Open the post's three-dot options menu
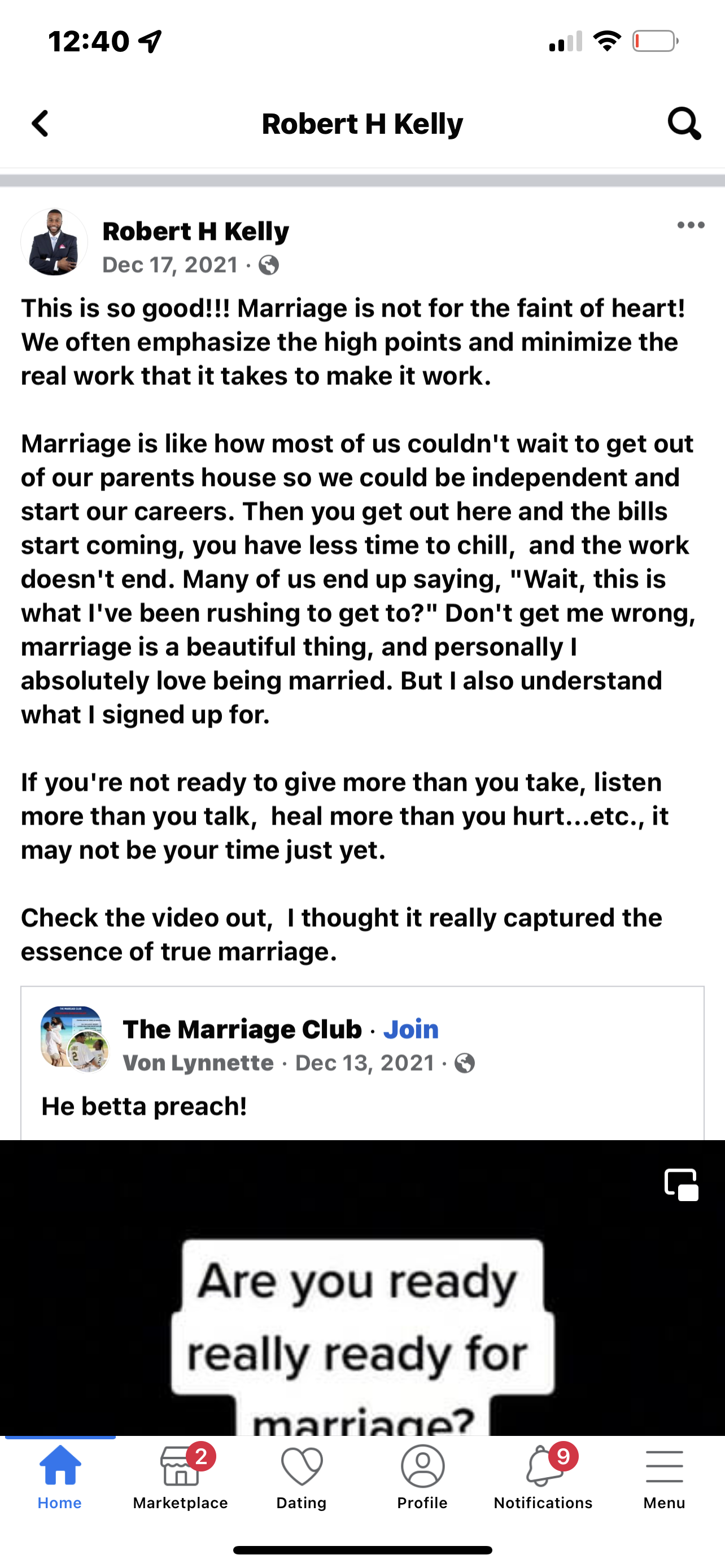This screenshot has height=1568, width=725. coord(691,225)
